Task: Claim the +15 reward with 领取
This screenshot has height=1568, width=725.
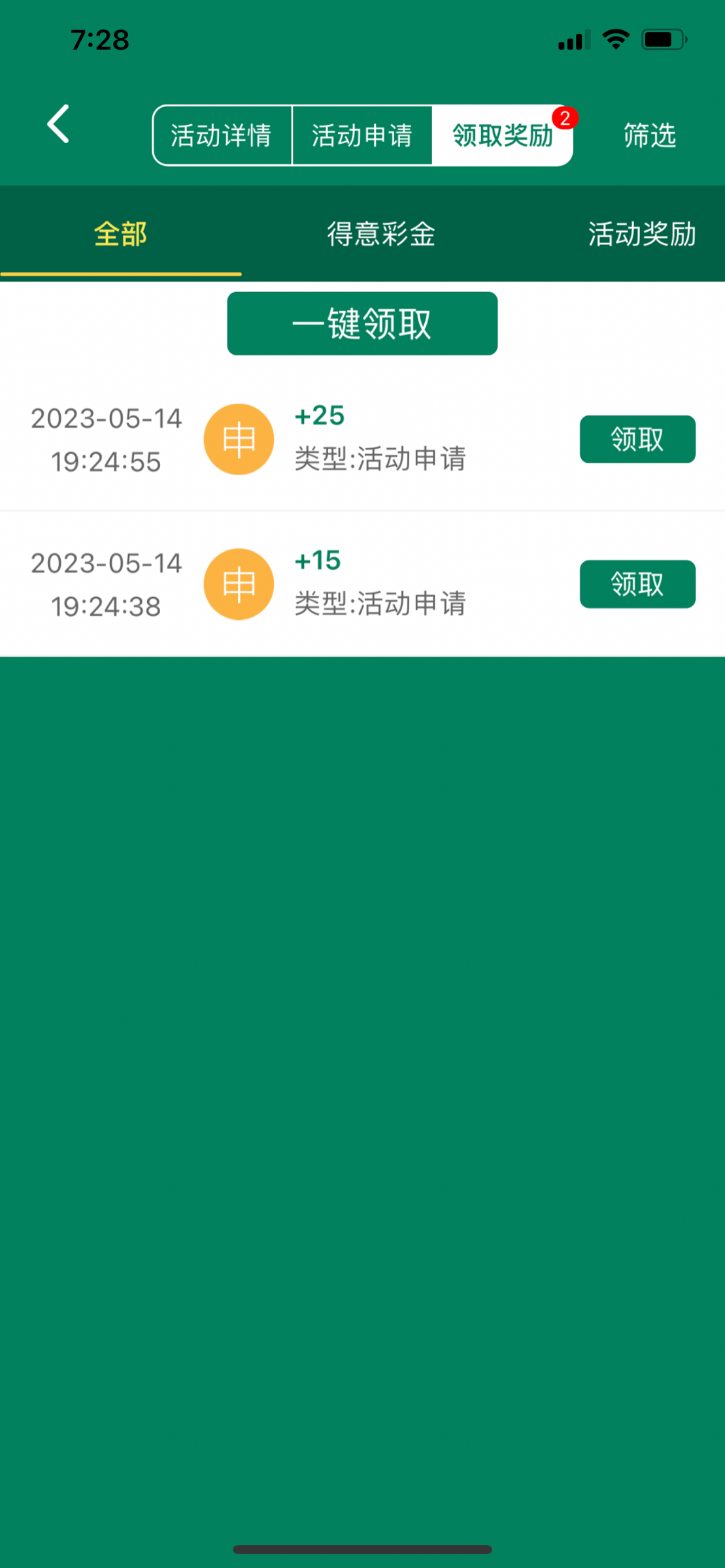Action: click(x=637, y=584)
